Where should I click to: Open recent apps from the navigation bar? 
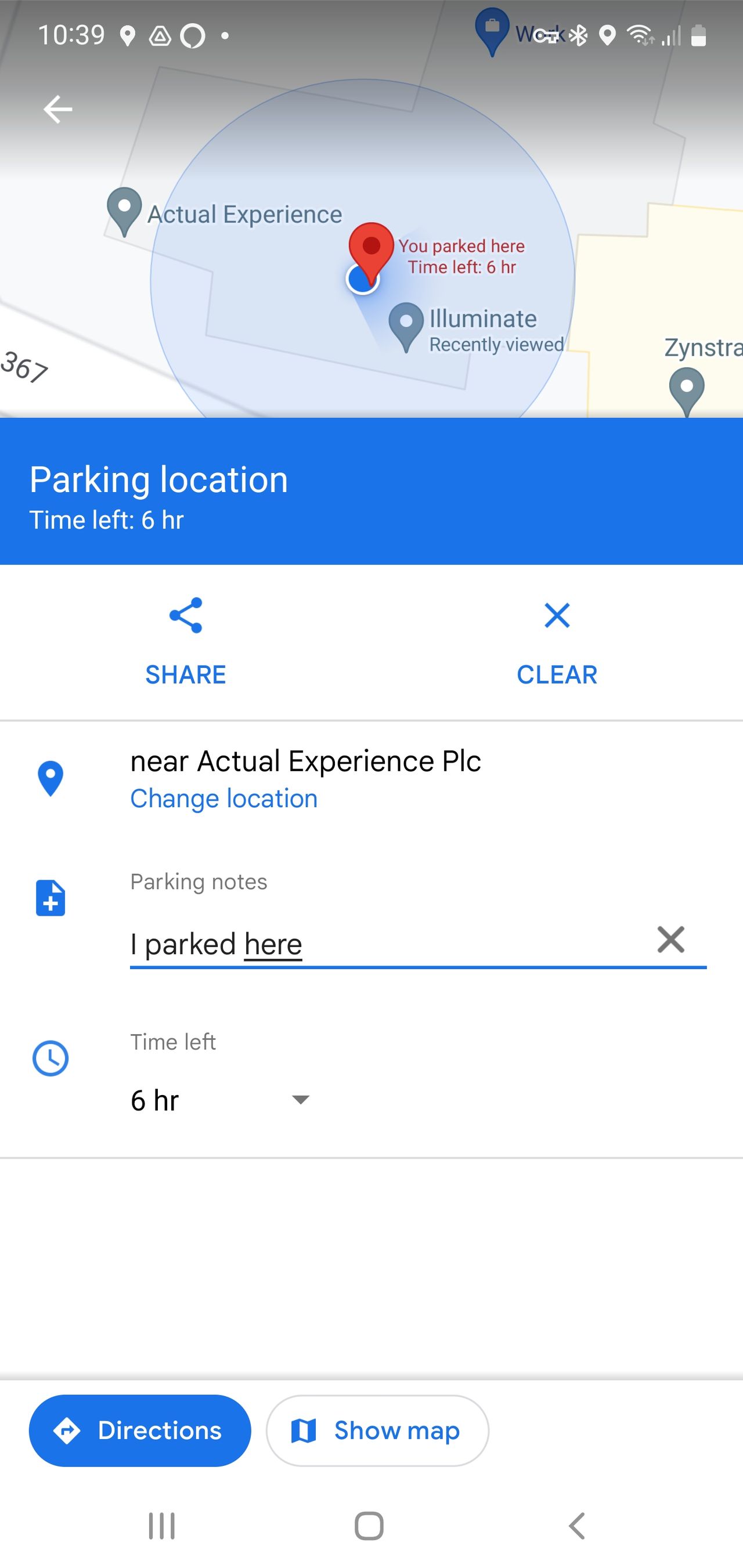[162, 1526]
